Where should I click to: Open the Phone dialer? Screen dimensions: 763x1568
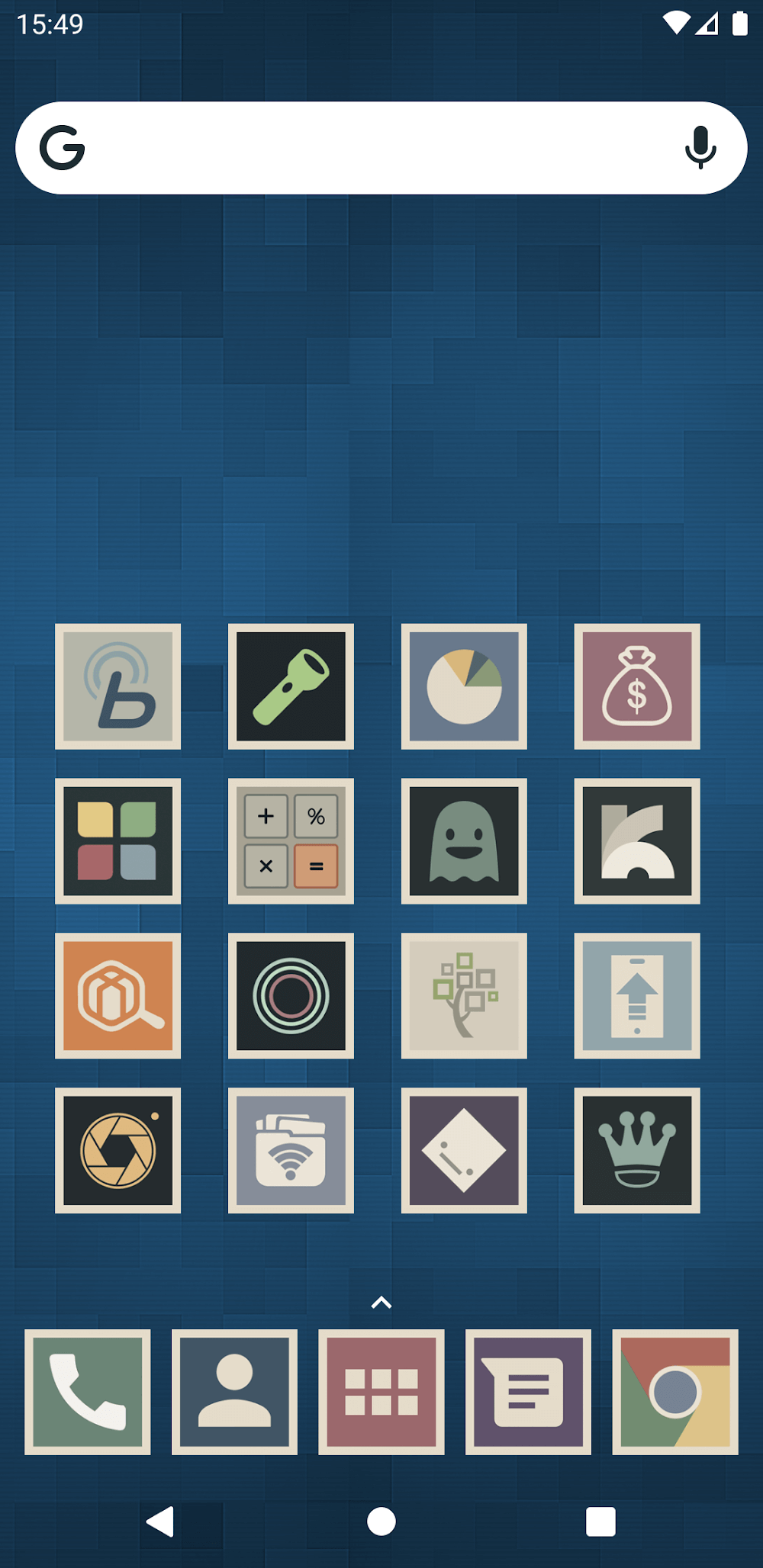click(87, 1392)
